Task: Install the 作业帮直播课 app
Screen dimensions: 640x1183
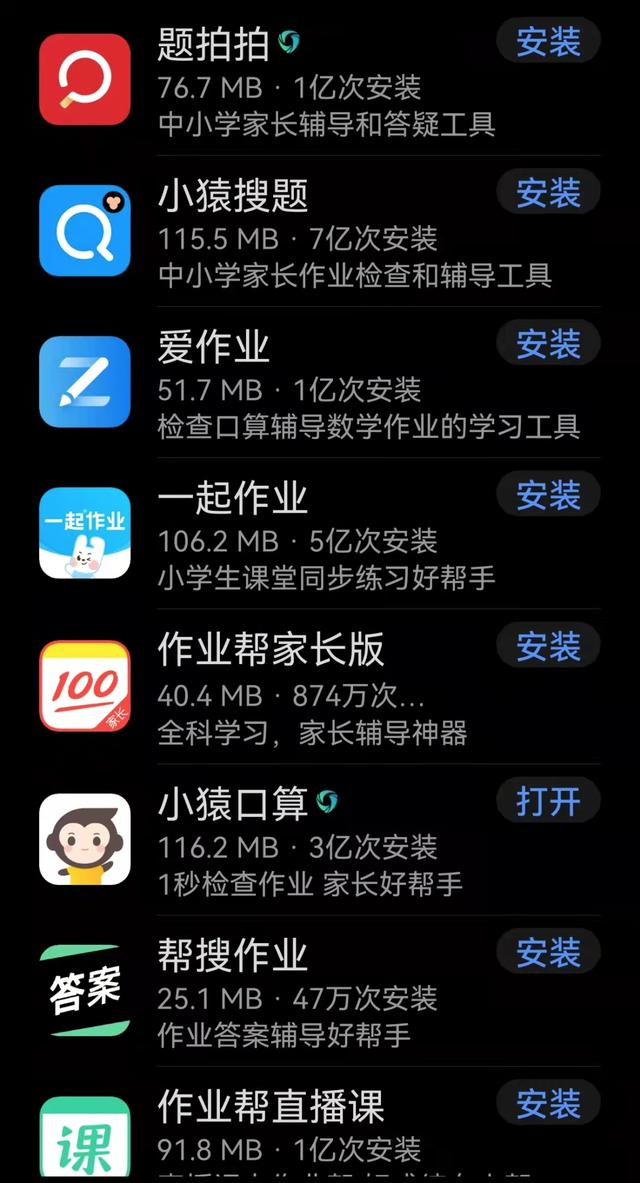Action: [548, 1104]
